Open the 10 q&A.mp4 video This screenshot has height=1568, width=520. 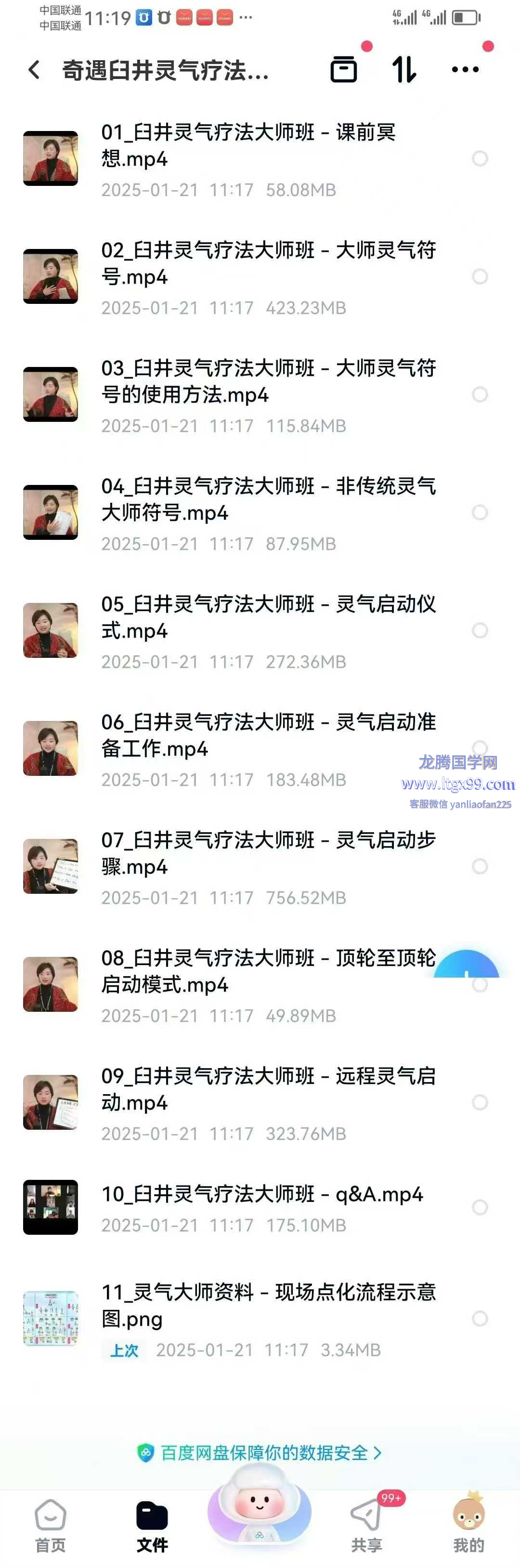click(x=262, y=1194)
